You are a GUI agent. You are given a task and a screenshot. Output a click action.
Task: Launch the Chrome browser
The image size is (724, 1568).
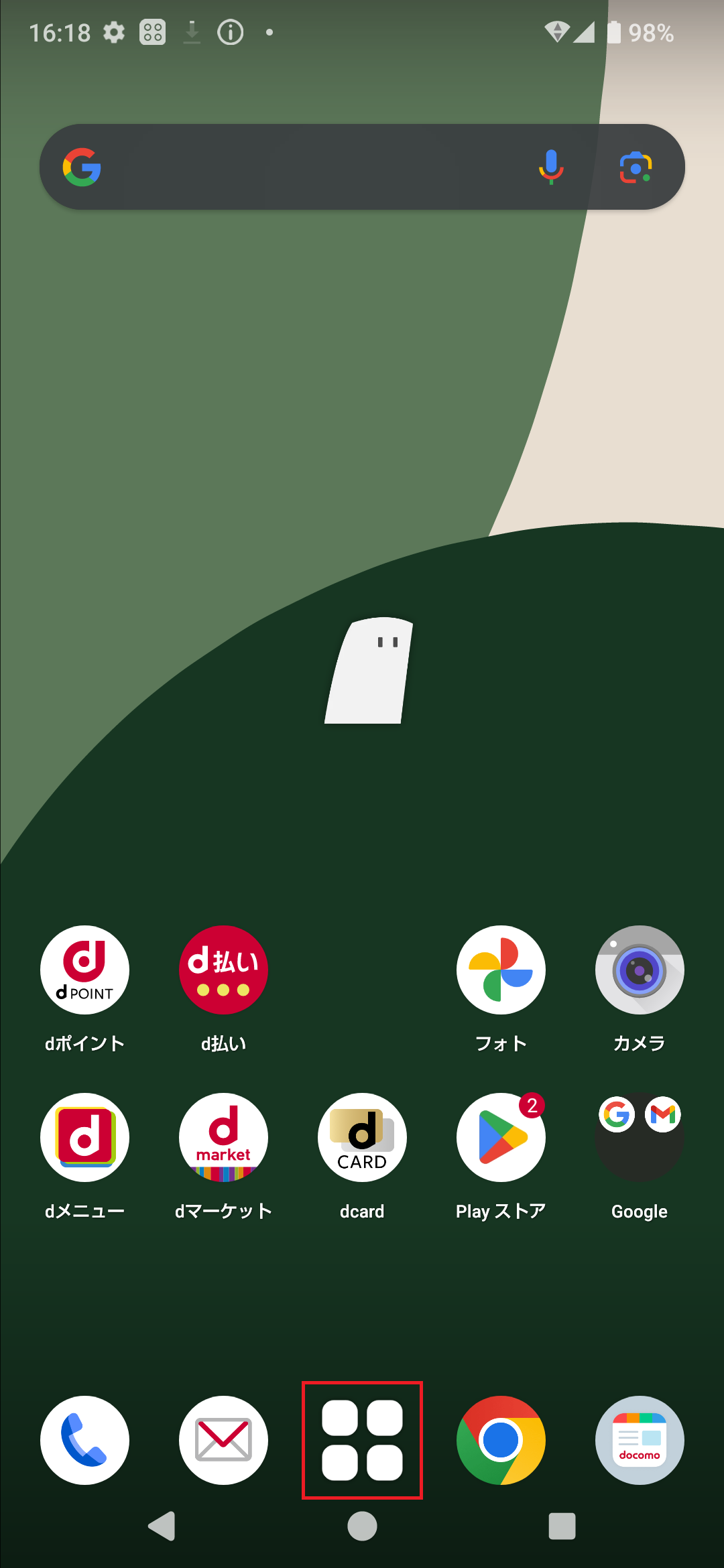(x=501, y=1440)
